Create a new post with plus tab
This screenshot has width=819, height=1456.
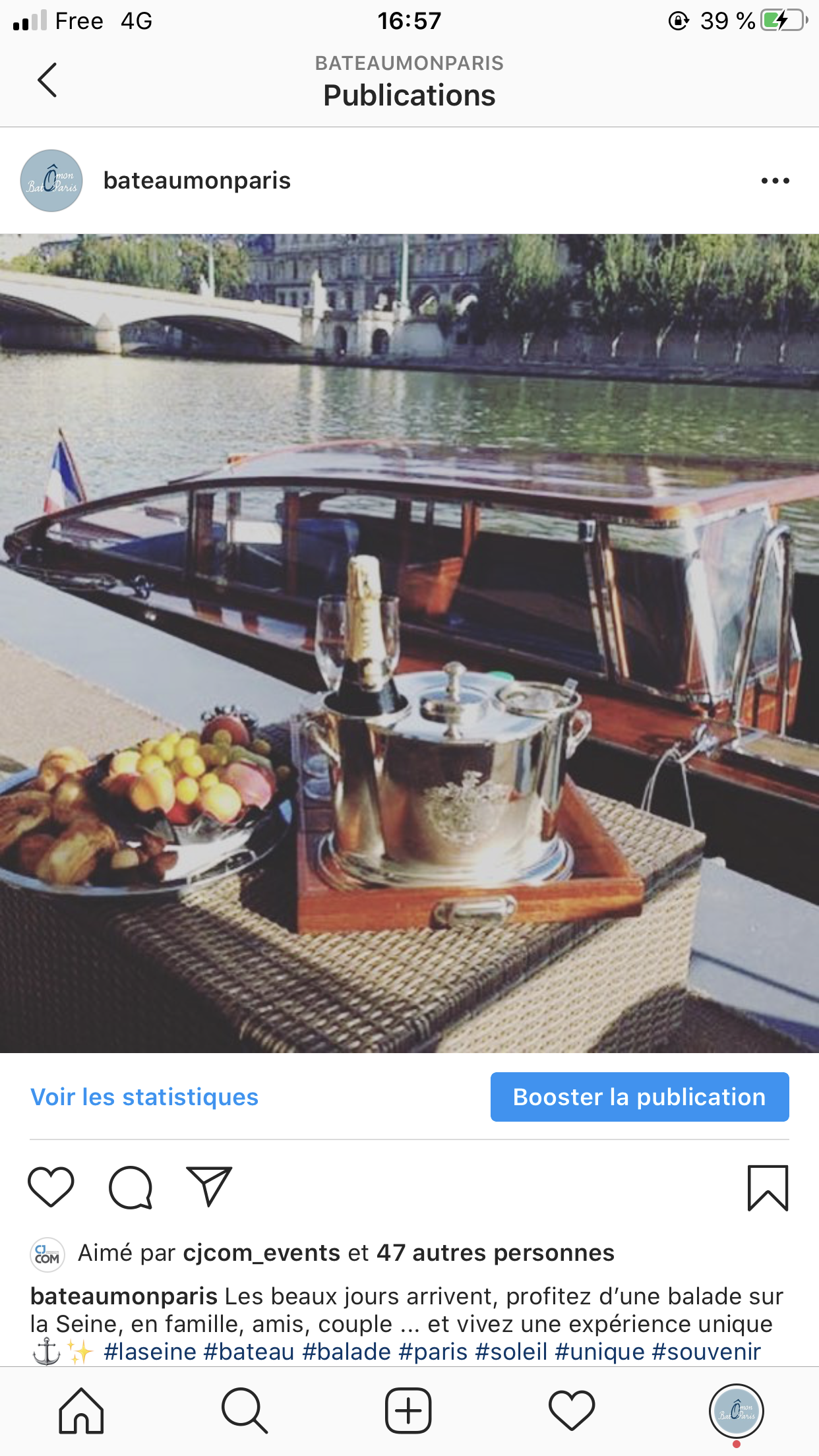coord(408,1411)
